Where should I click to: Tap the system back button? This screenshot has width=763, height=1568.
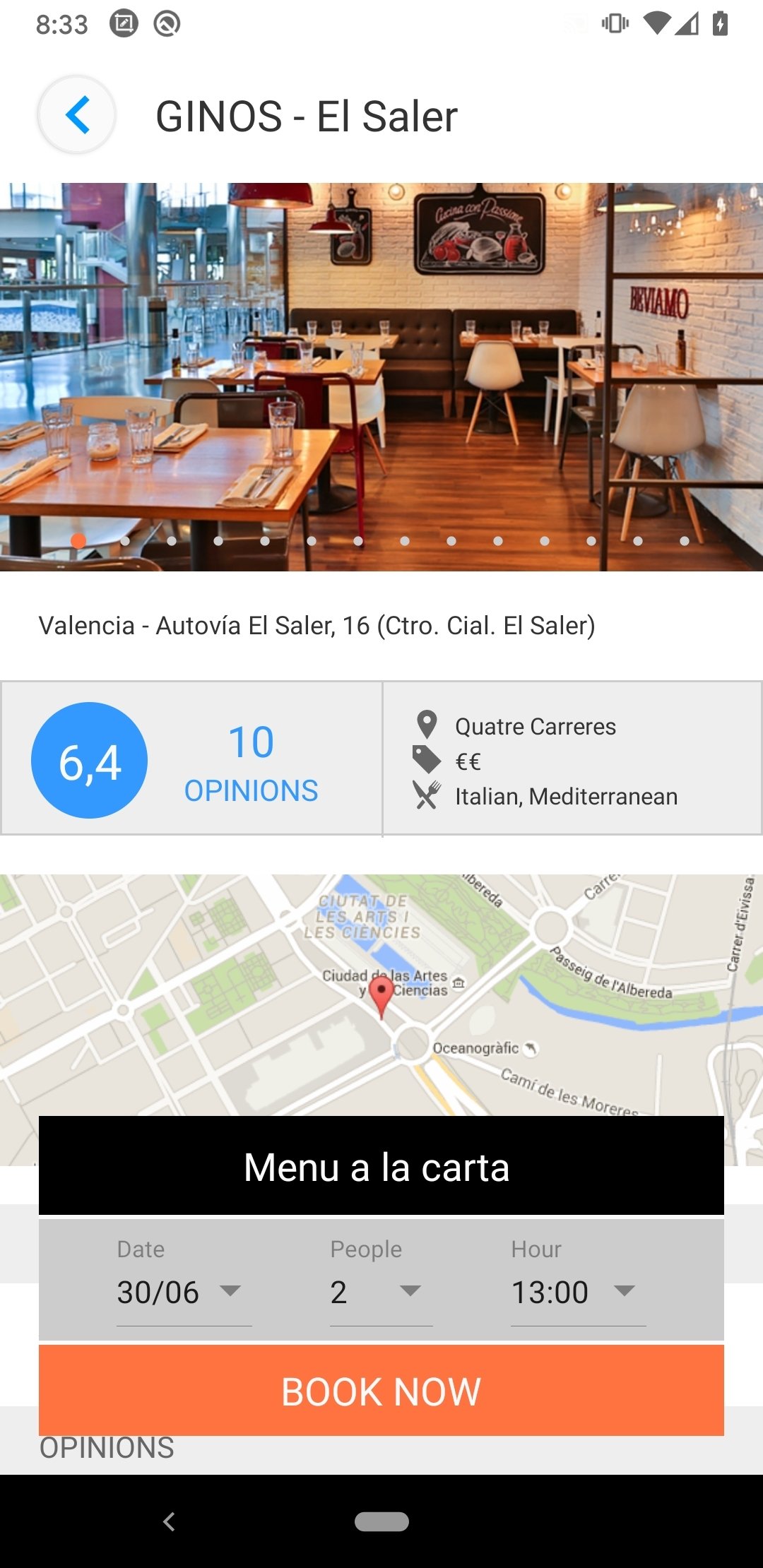coord(169,1521)
